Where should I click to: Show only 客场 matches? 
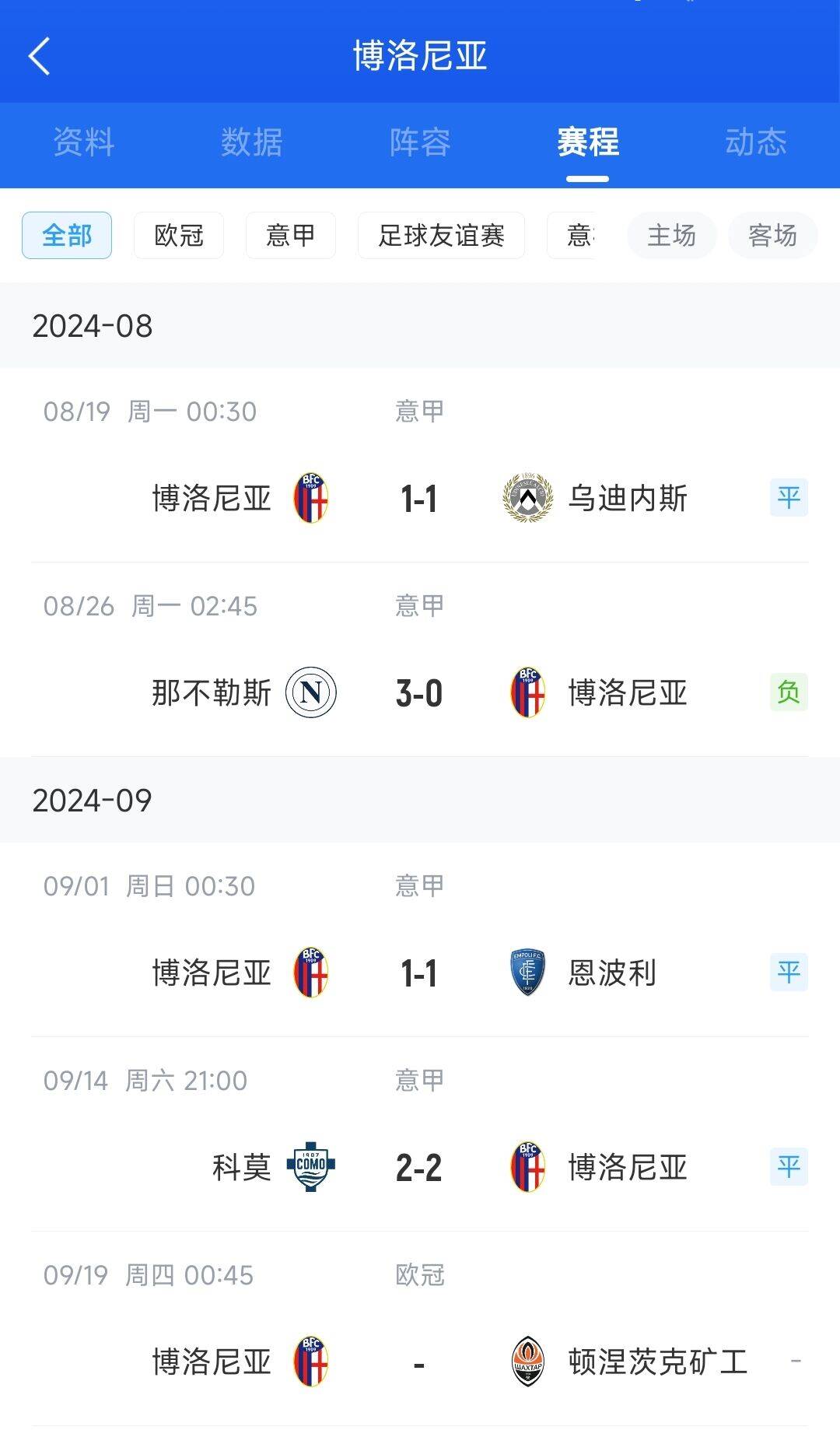tap(773, 235)
